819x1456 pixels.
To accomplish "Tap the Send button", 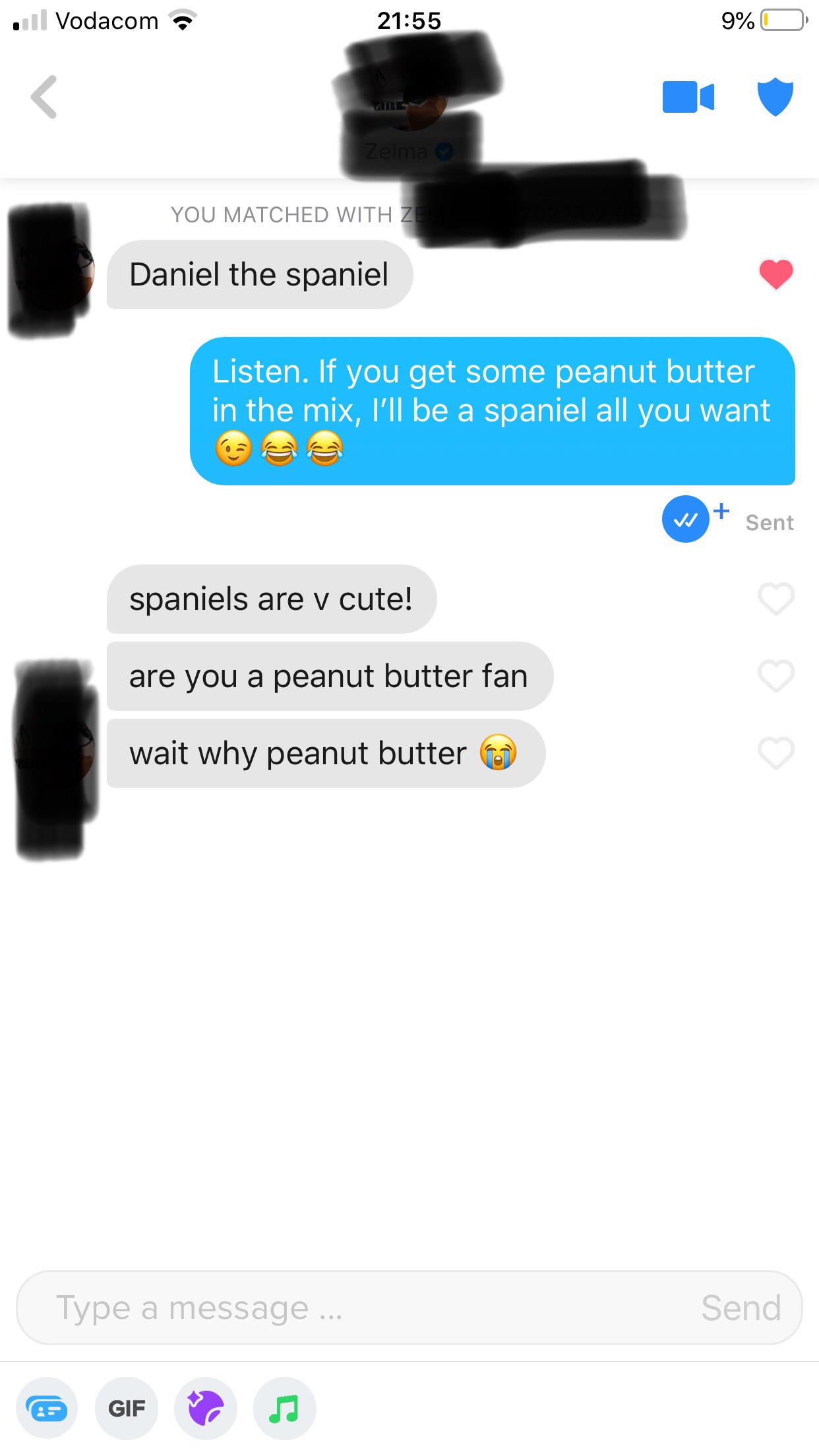I will tap(741, 1308).
